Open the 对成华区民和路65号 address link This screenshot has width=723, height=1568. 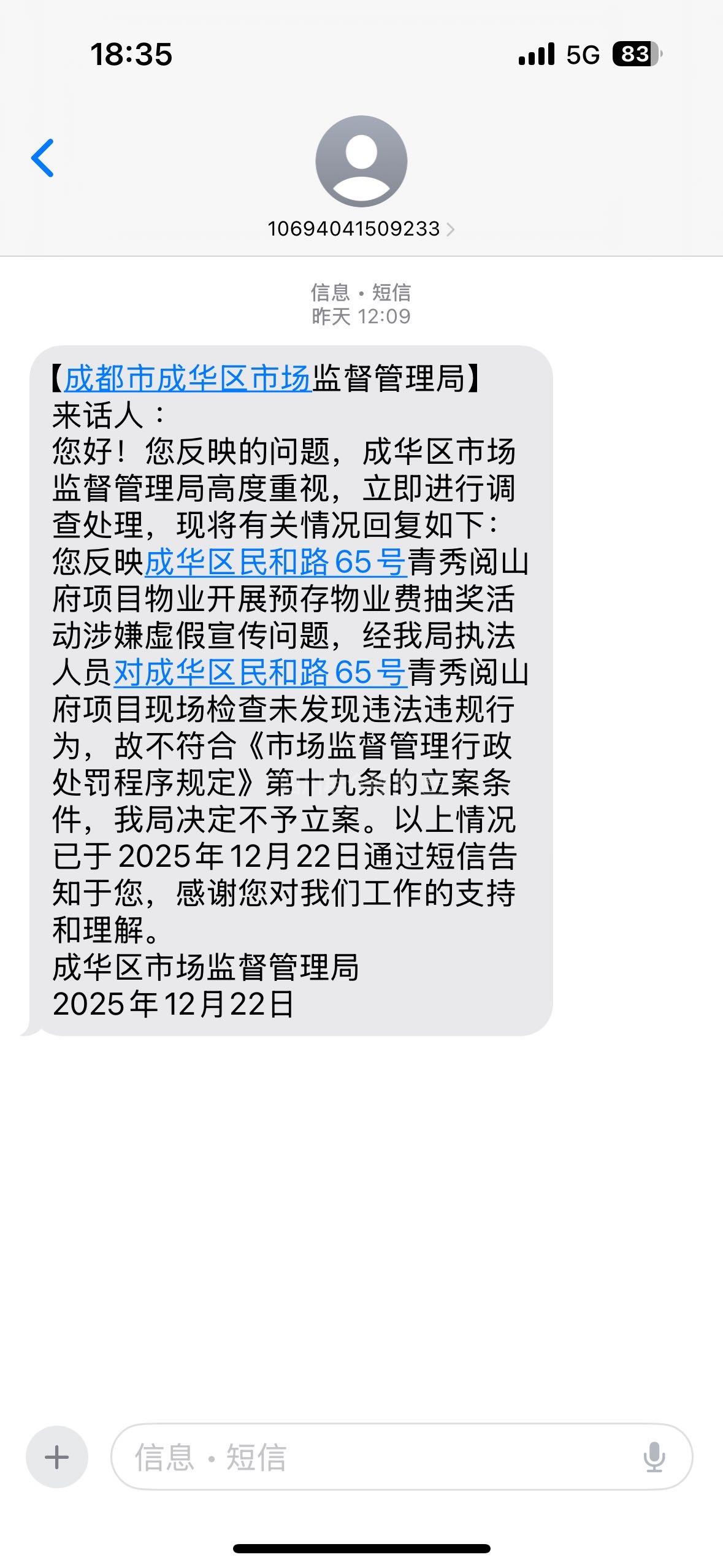coord(259,673)
